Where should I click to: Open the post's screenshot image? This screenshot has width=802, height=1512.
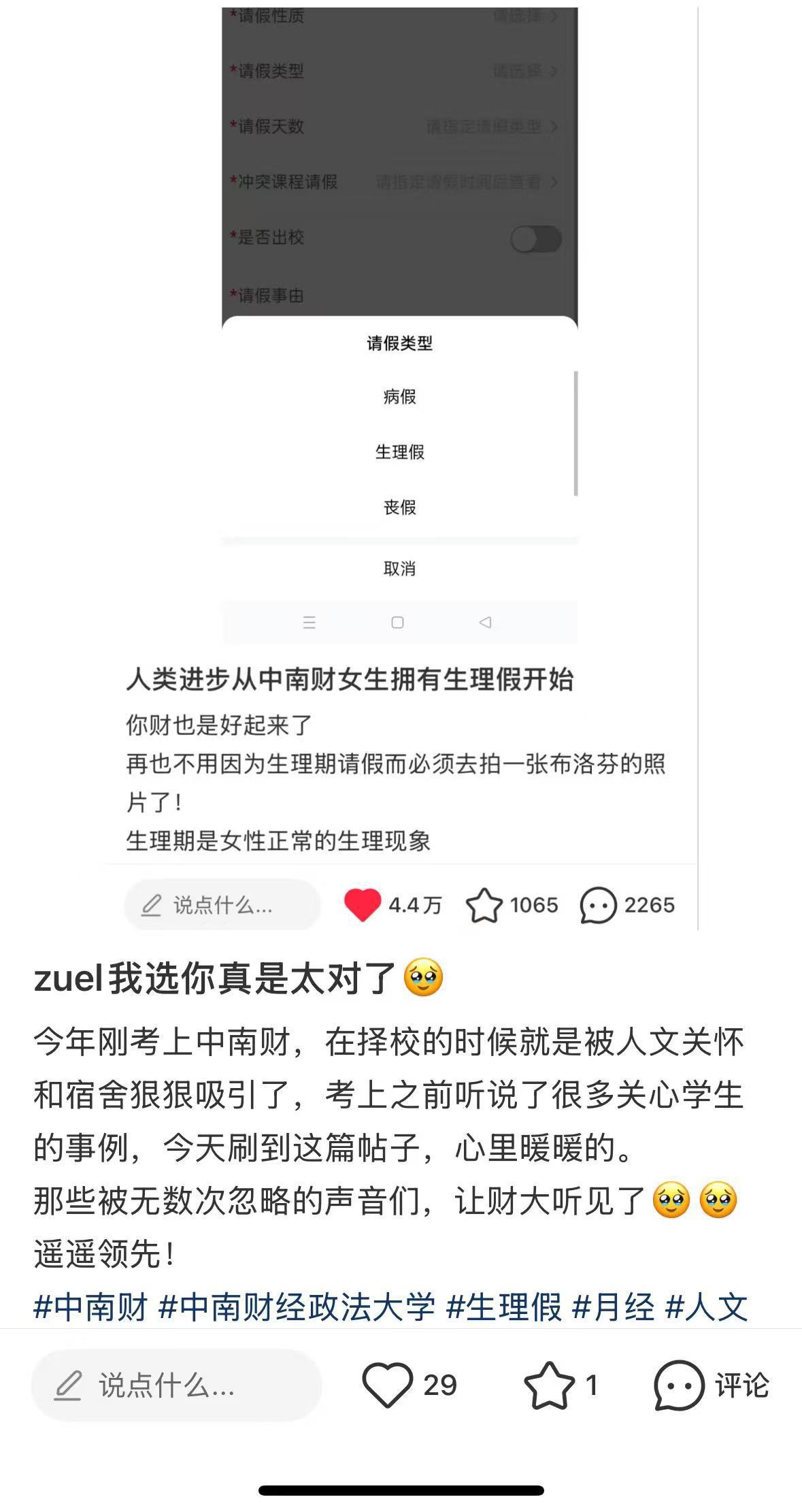tap(401, 468)
